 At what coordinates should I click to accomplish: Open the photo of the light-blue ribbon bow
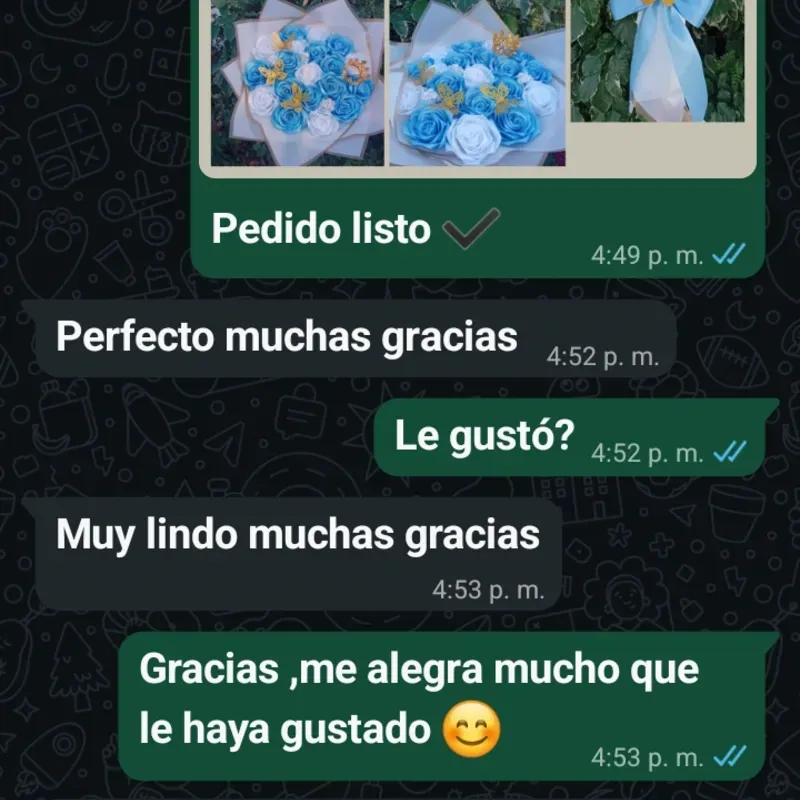[657, 62]
